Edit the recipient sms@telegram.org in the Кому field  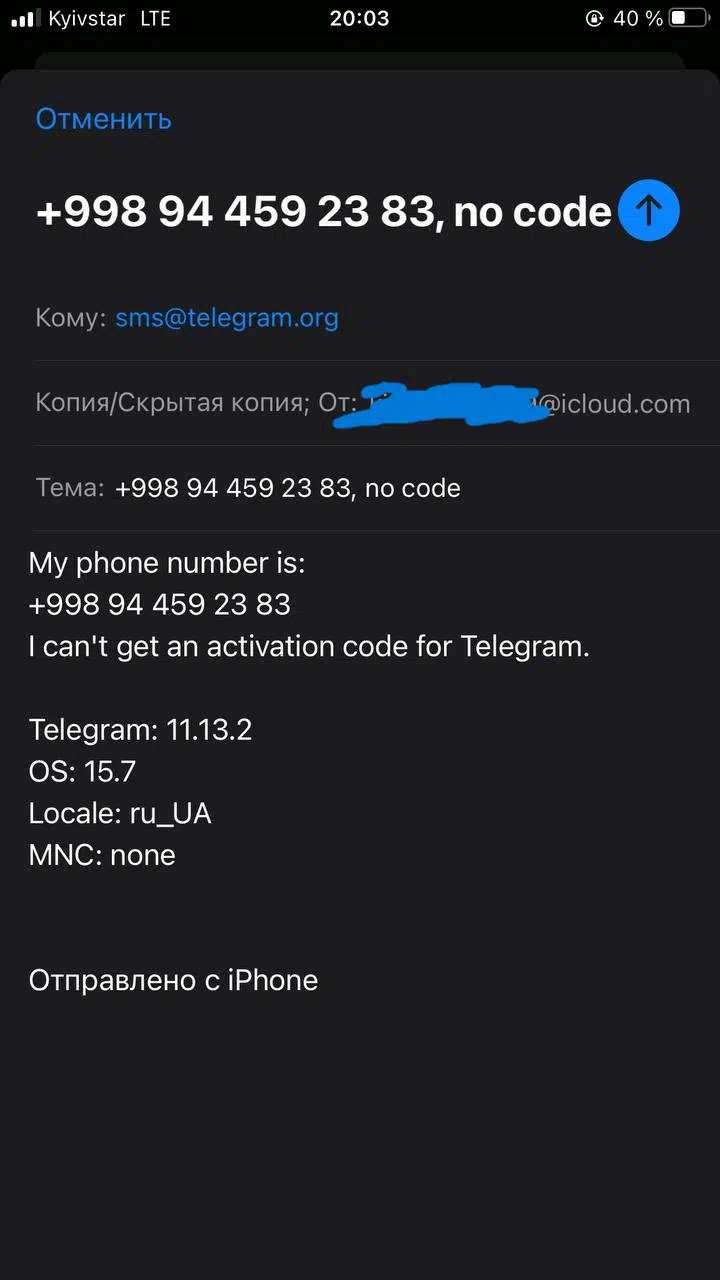point(227,318)
